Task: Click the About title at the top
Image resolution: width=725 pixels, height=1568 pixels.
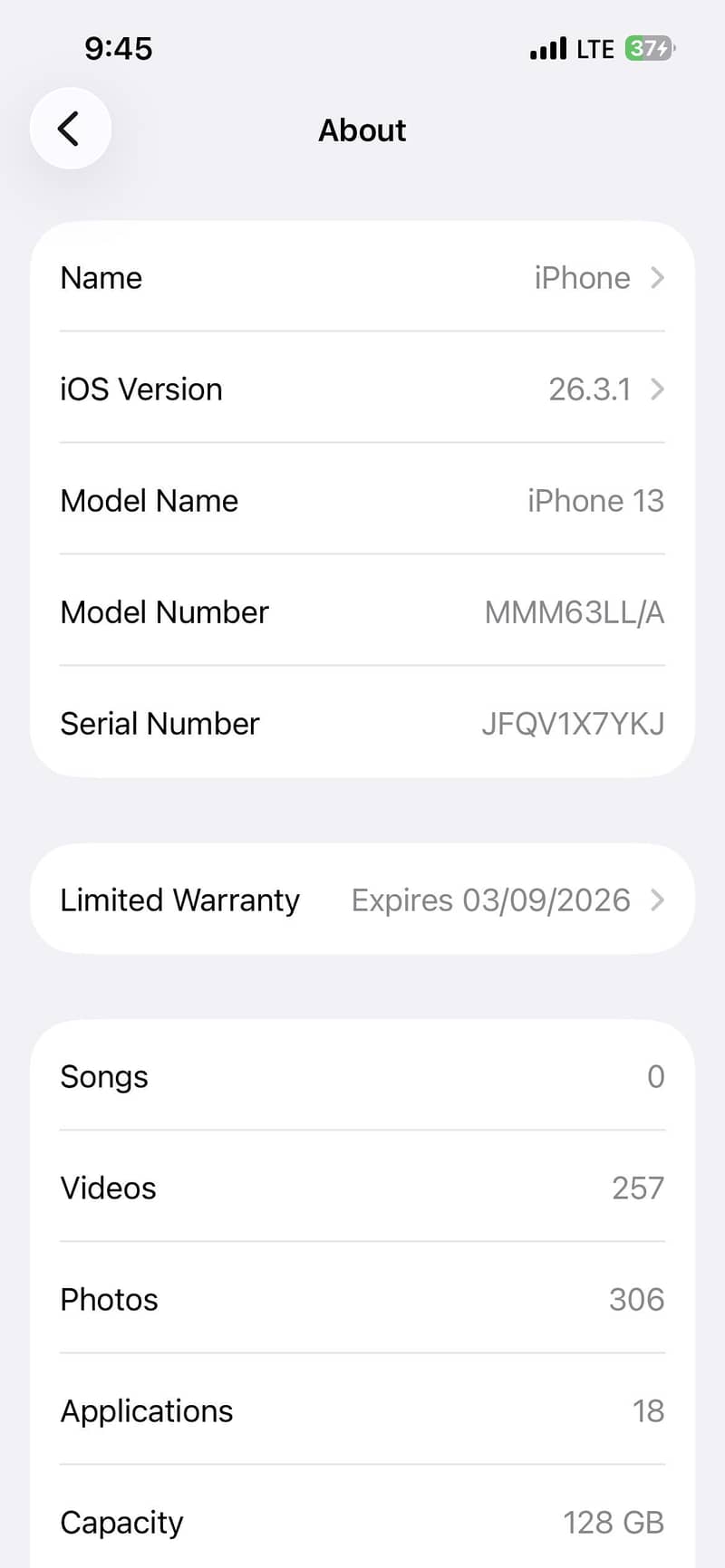Action: click(x=362, y=130)
